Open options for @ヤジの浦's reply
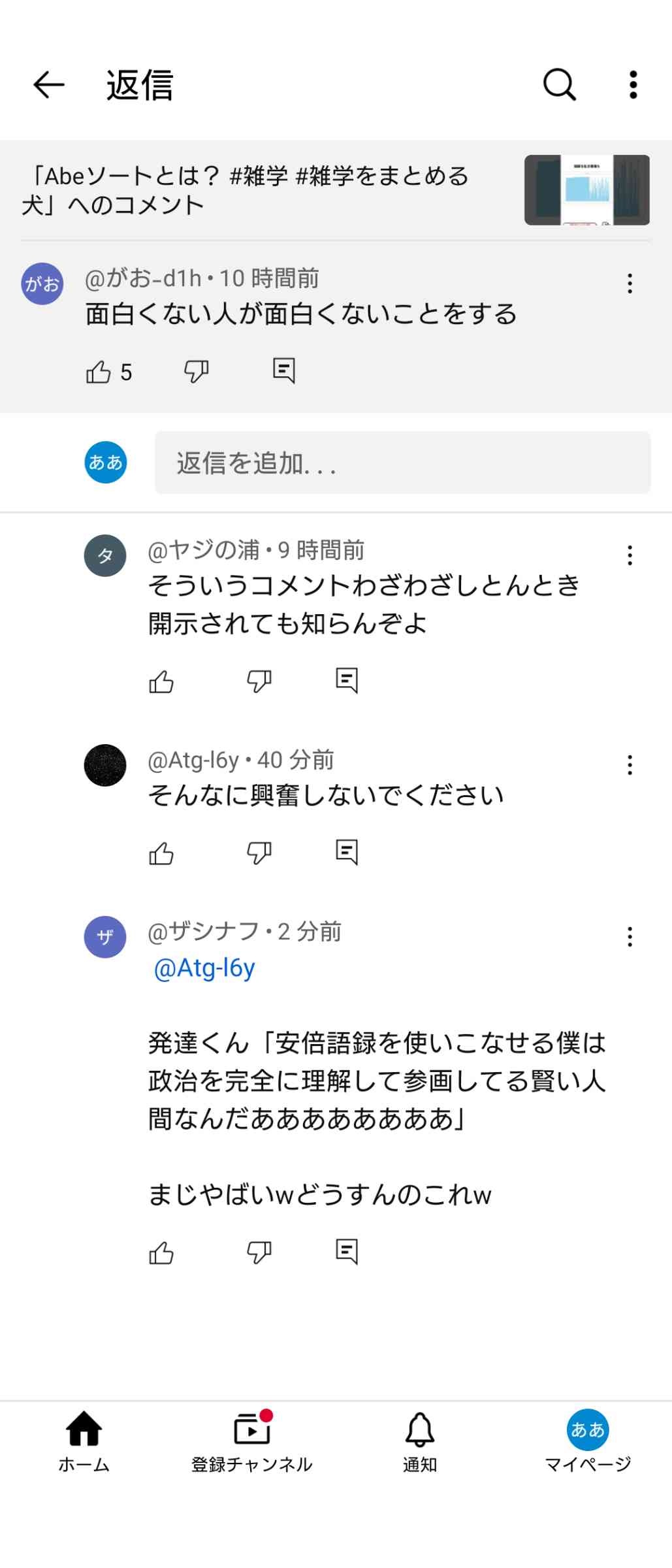672x1568 pixels. click(x=630, y=555)
